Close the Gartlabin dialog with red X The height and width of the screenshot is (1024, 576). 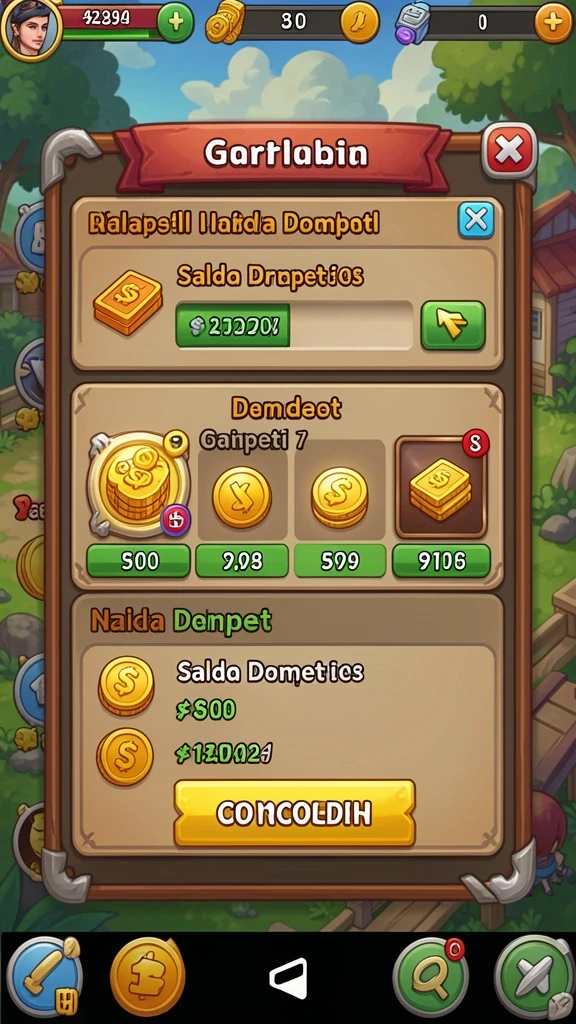[509, 152]
